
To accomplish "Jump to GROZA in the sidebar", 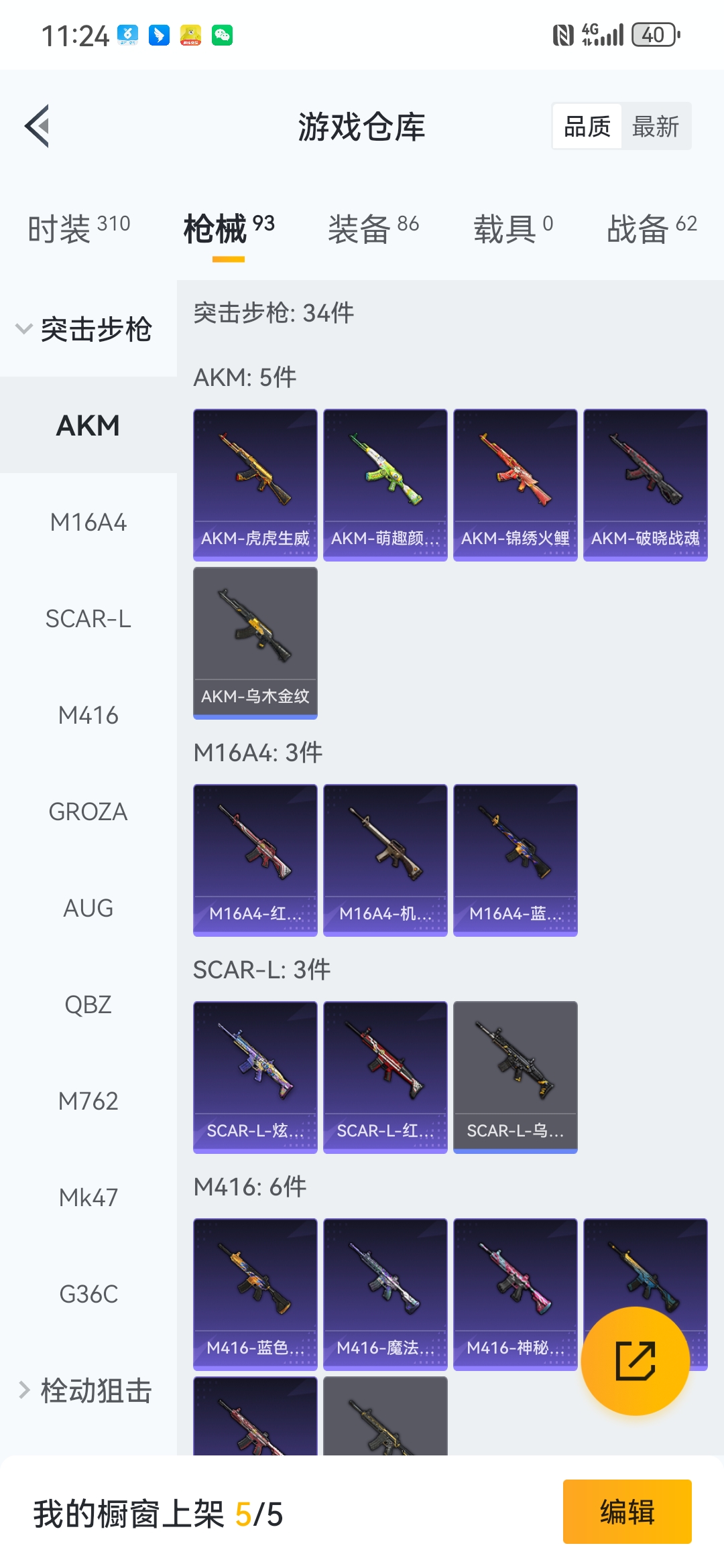I will 88,811.
